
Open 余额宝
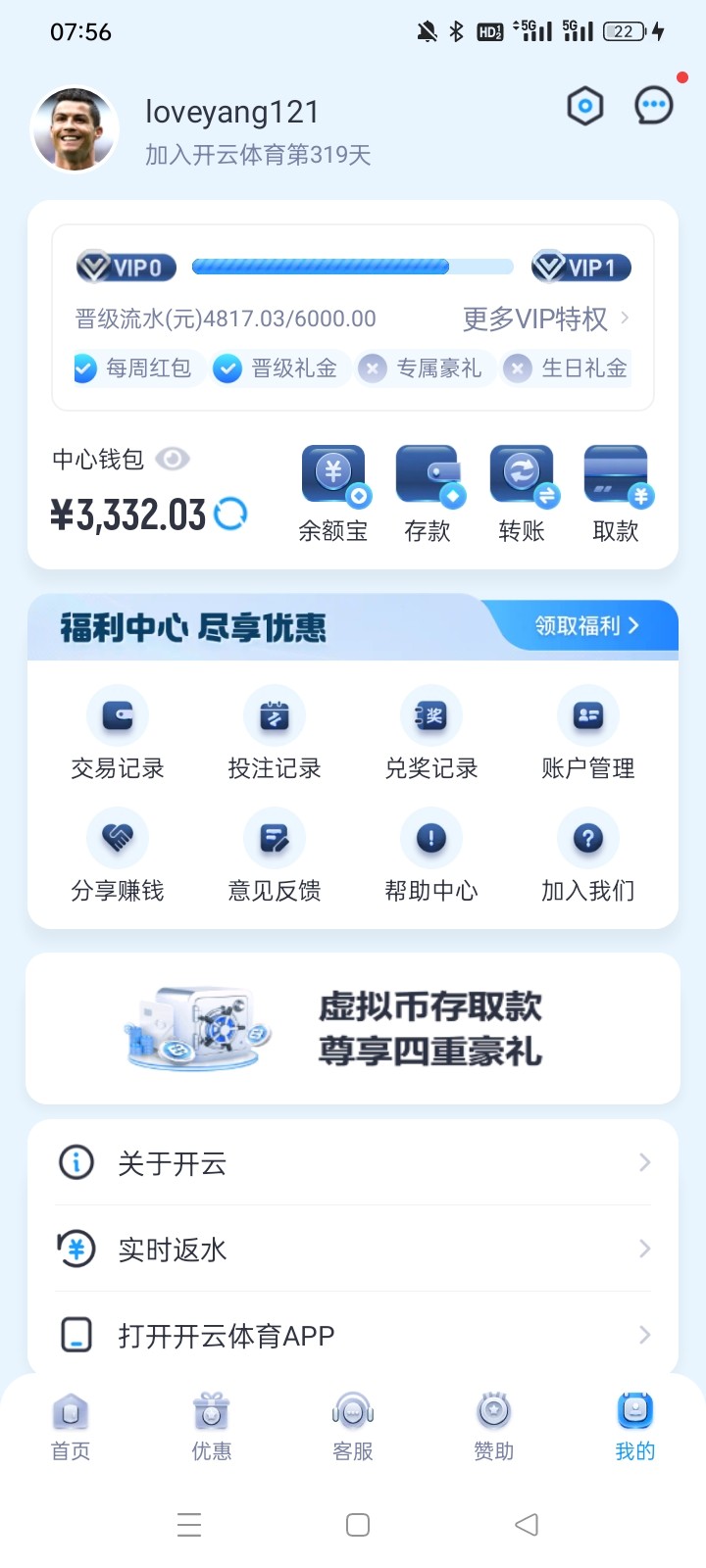(333, 494)
